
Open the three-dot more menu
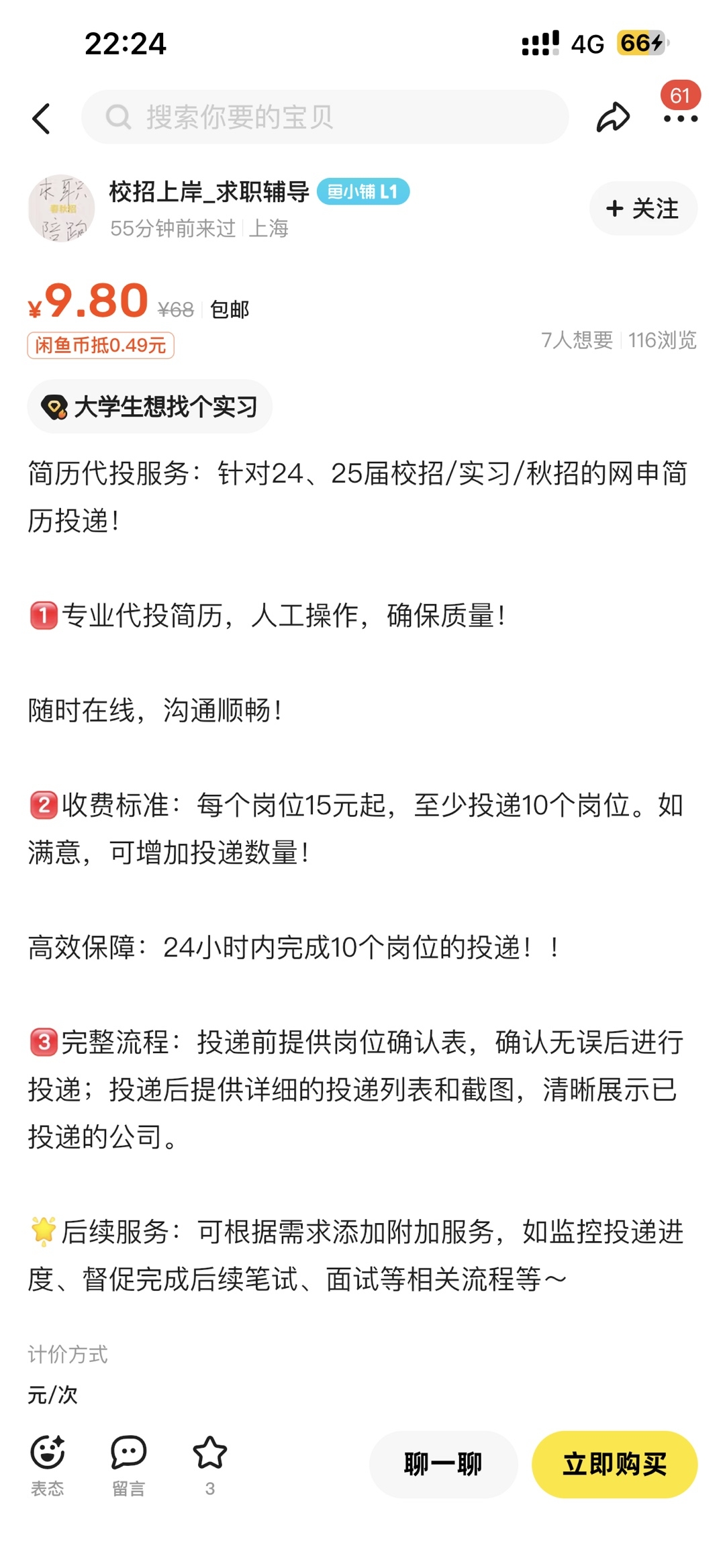(x=680, y=119)
